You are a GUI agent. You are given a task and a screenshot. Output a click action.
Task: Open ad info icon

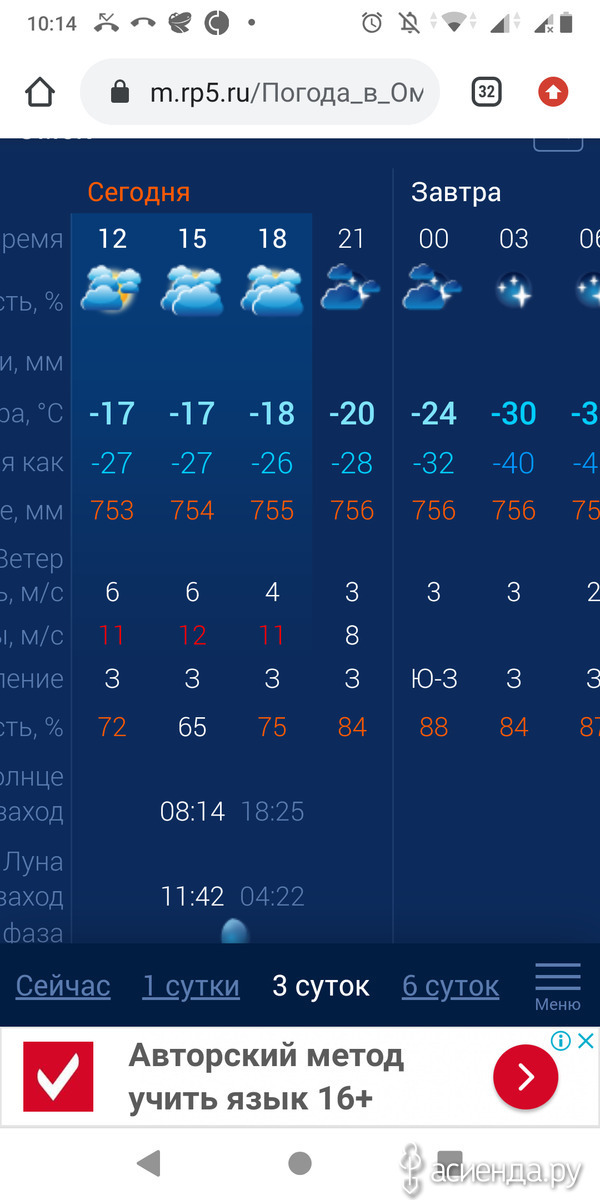(x=562, y=1041)
